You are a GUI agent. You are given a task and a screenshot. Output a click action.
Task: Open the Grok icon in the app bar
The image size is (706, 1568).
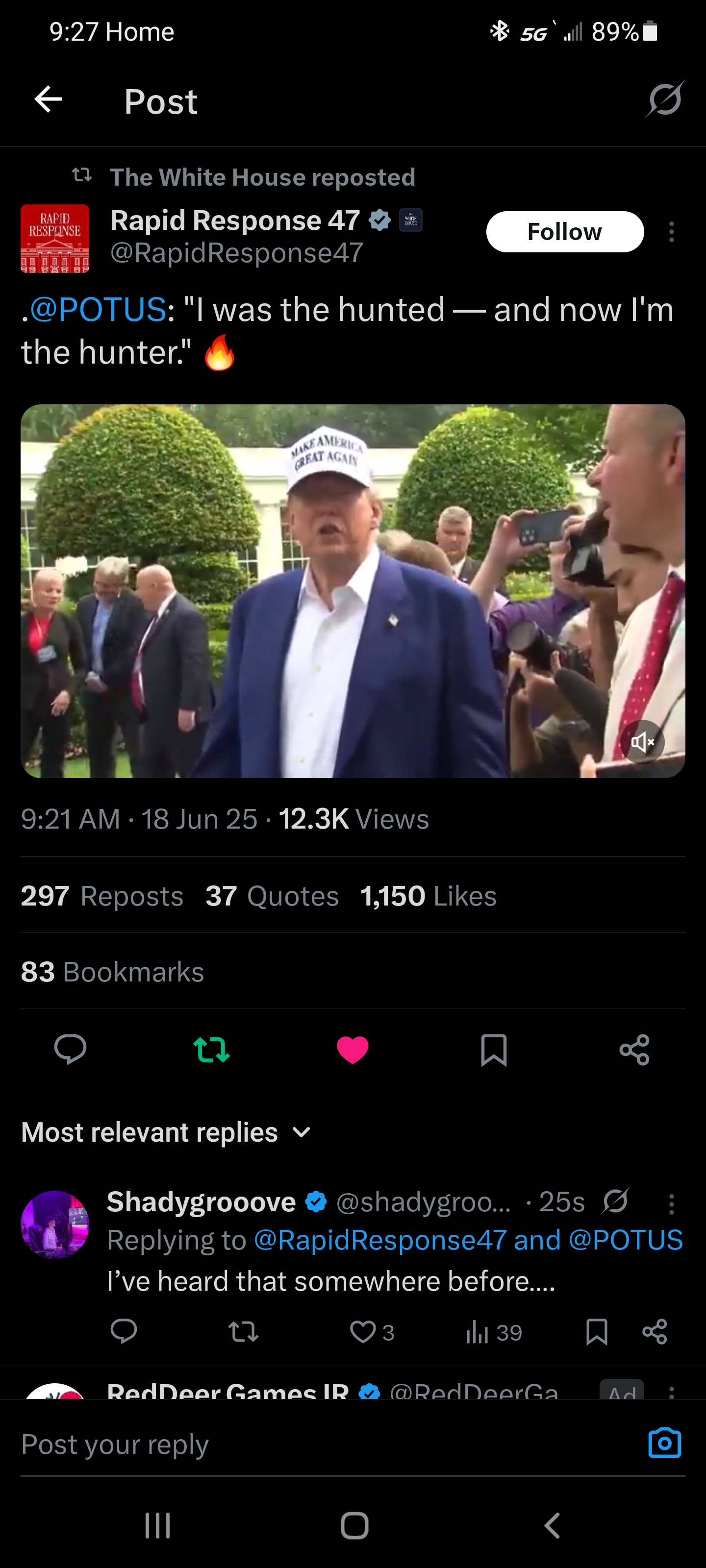(x=665, y=99)
